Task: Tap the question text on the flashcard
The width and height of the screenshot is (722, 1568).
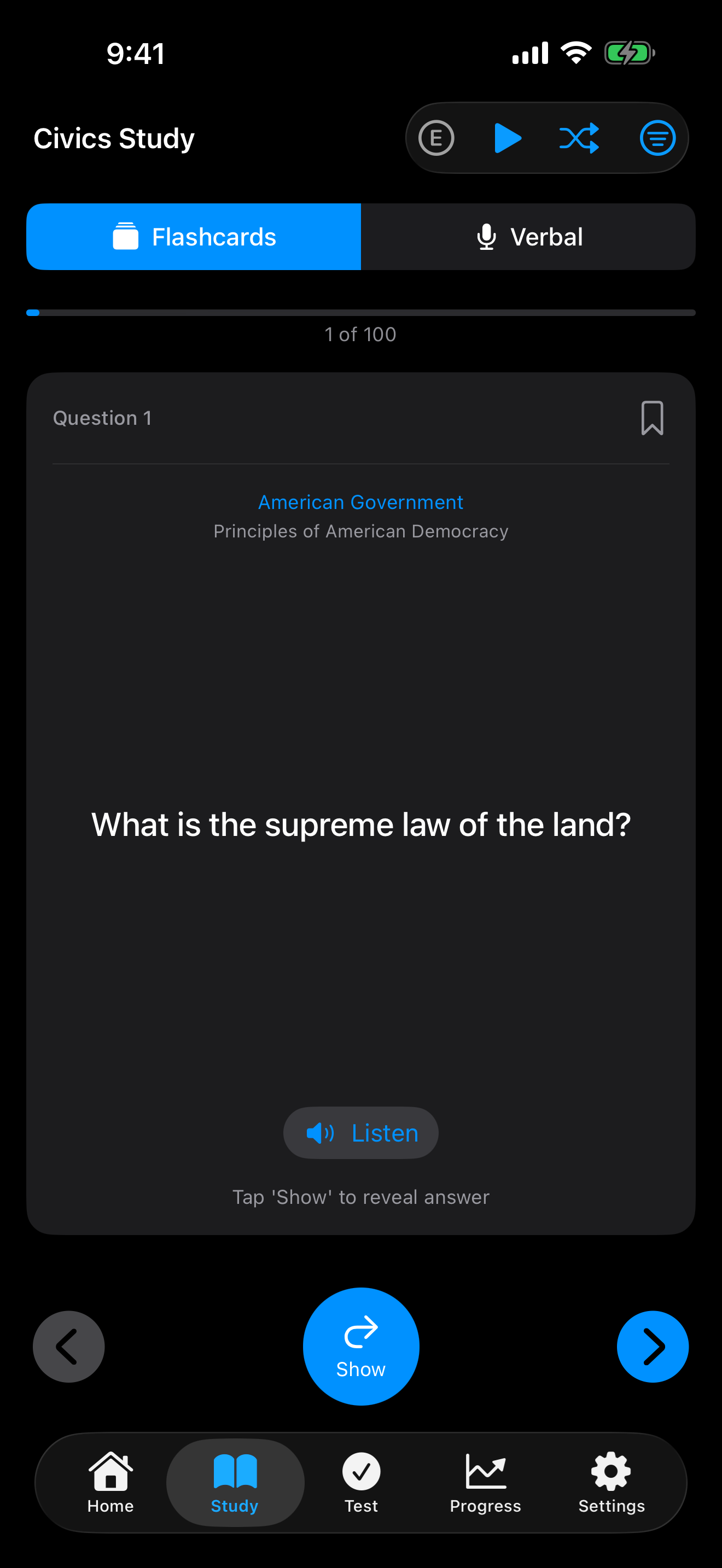Action: point(360,825)
